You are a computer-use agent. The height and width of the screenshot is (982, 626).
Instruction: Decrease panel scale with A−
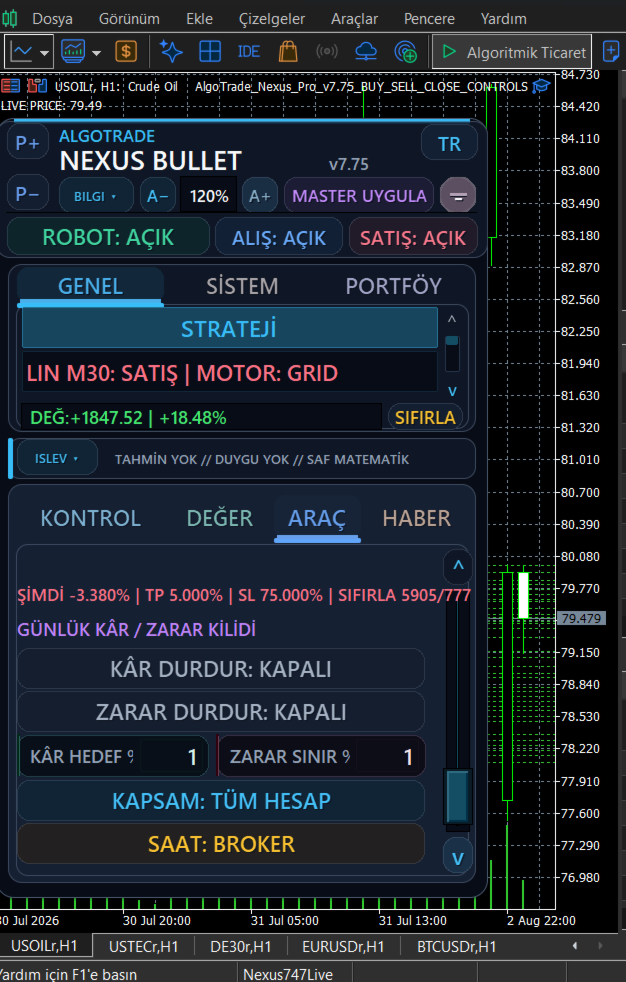(158, 196)
